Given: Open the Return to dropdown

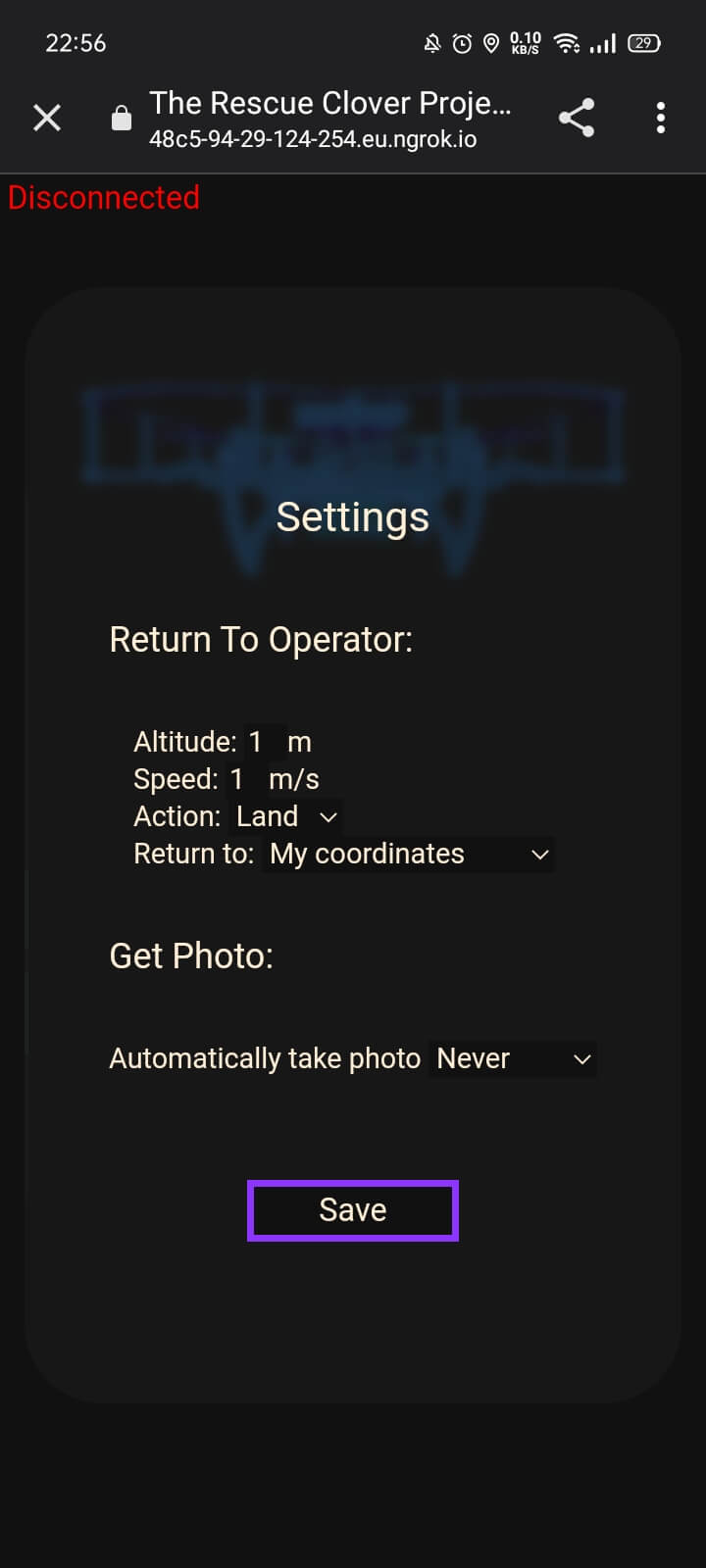Looking at the screenshot, I should [408, 854].
